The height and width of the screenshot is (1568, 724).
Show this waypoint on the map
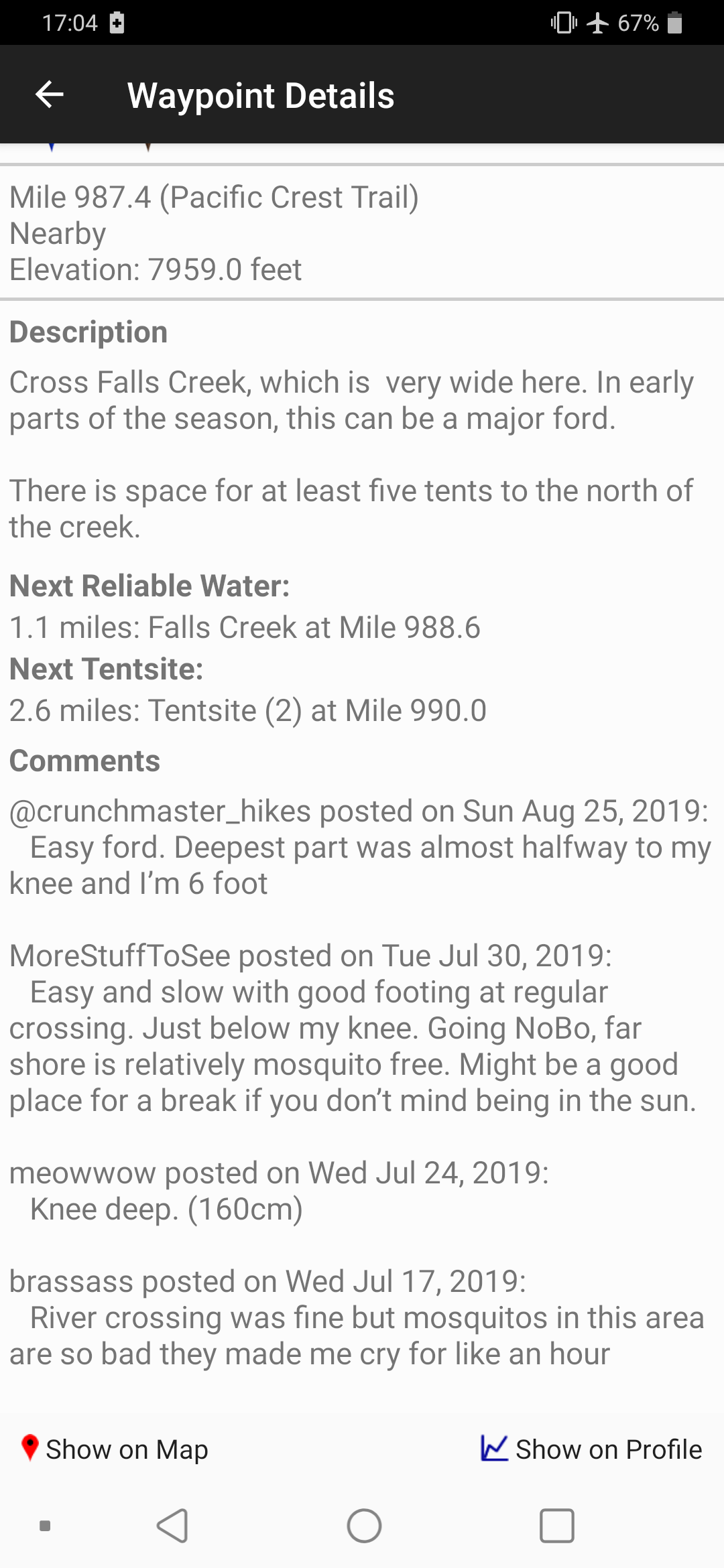115,1449
